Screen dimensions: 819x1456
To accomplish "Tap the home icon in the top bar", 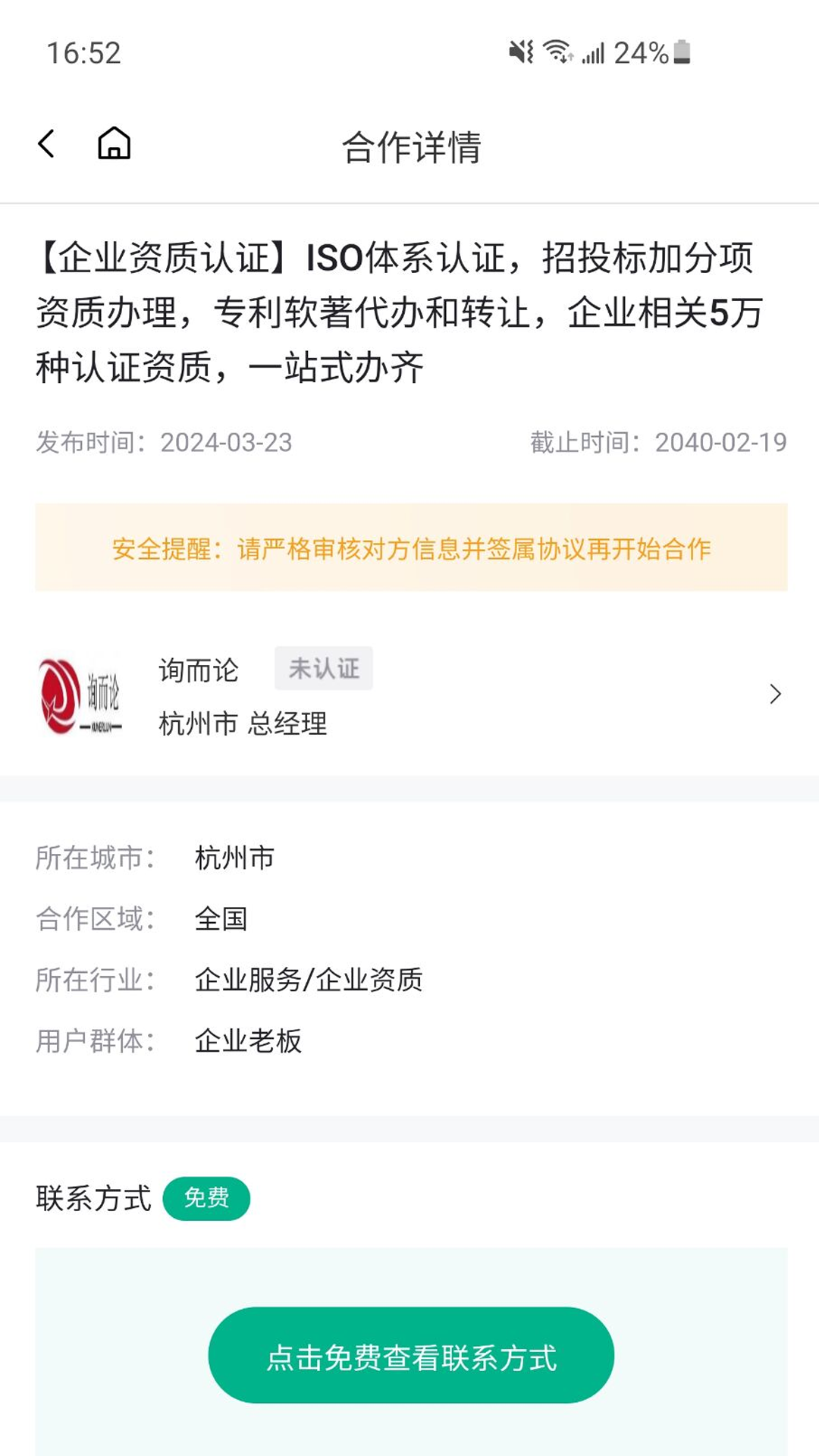I will (x=114, y=144).
